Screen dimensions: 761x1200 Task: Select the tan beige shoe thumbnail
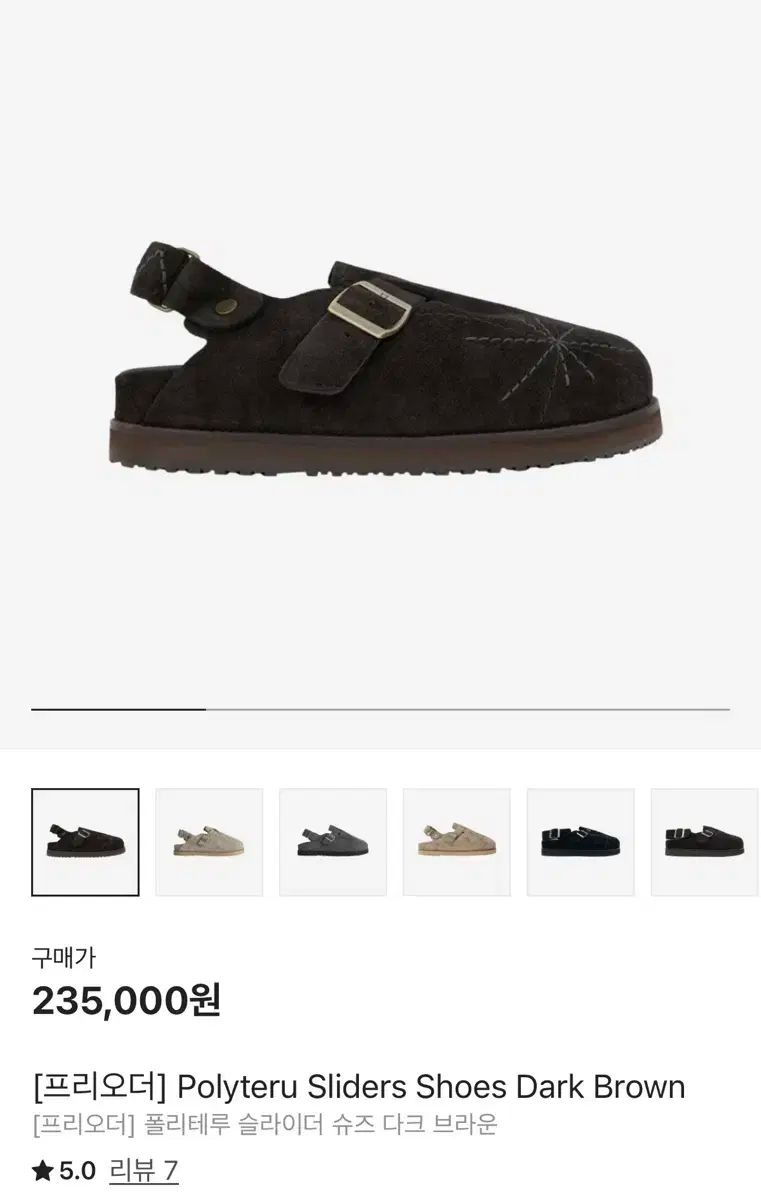pos(457,842)
